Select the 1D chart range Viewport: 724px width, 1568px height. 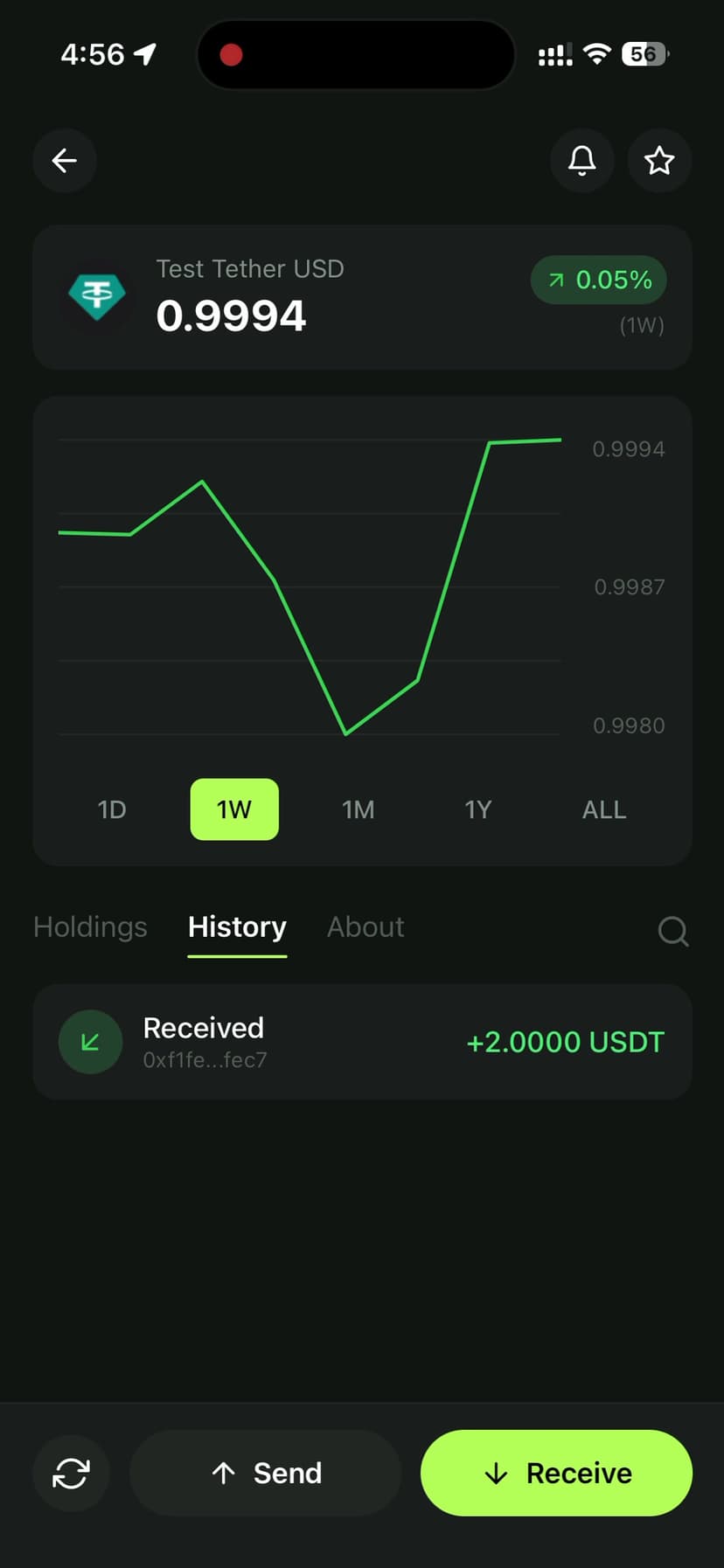(112, 809)
